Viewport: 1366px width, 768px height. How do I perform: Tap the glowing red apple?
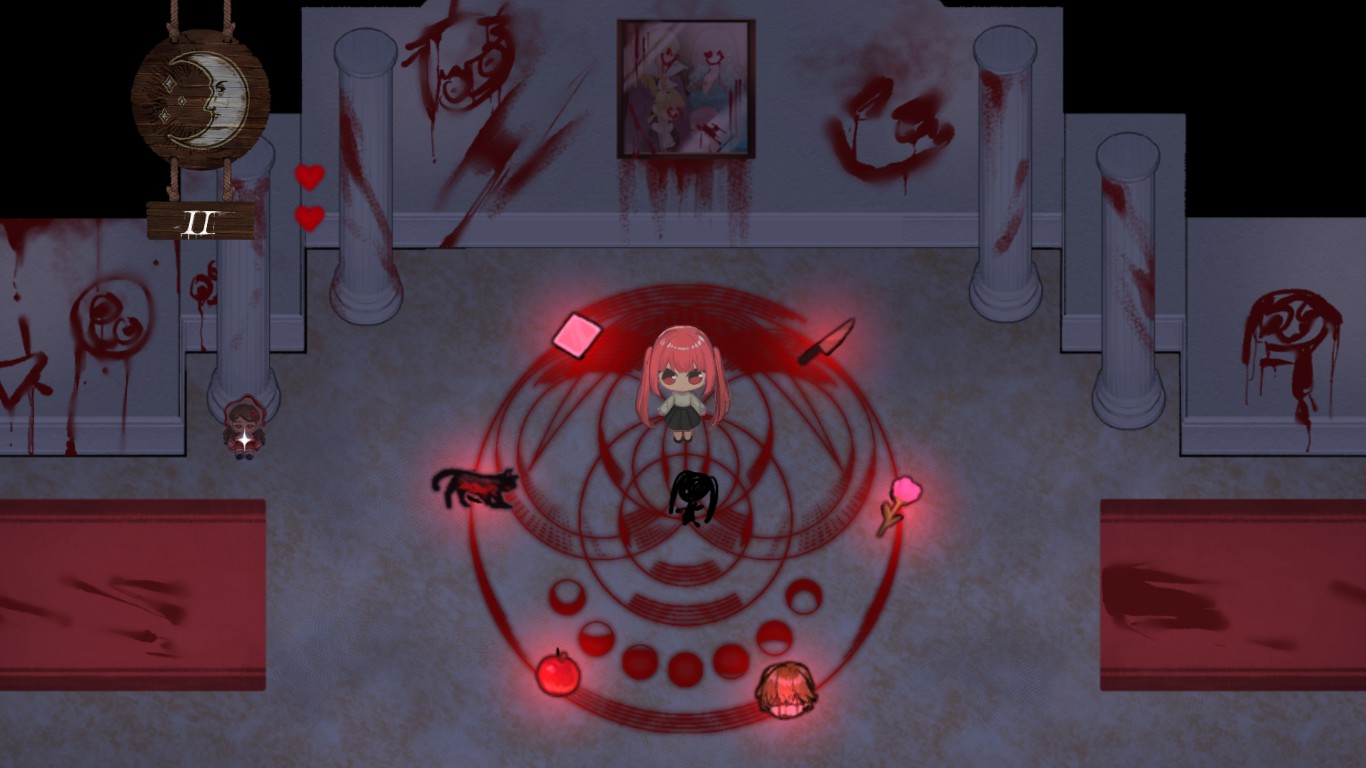point(558,673)
